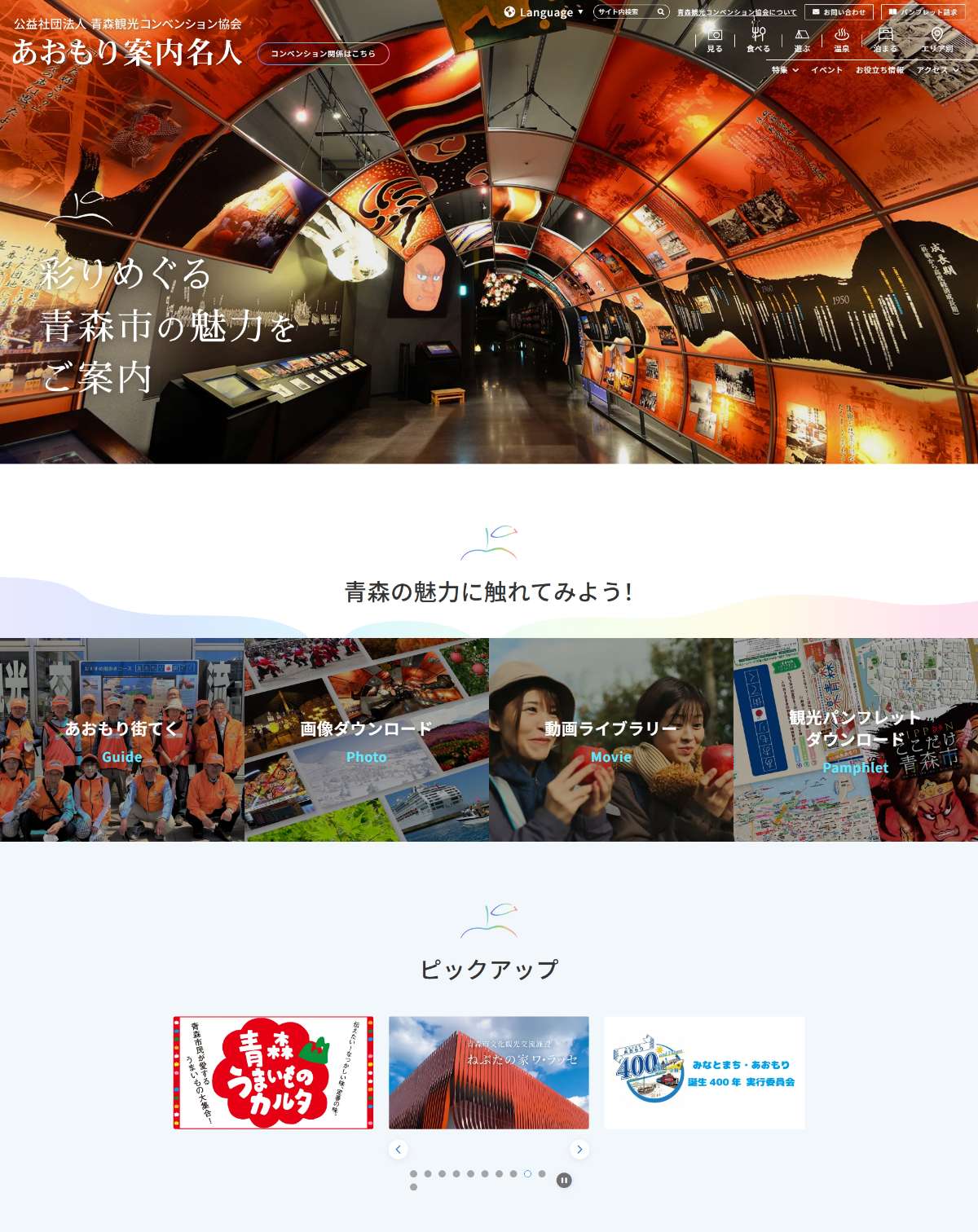Open the 食べる food menu
Viewport: 978px width, 1232px height.
click(x=758, y=40)
